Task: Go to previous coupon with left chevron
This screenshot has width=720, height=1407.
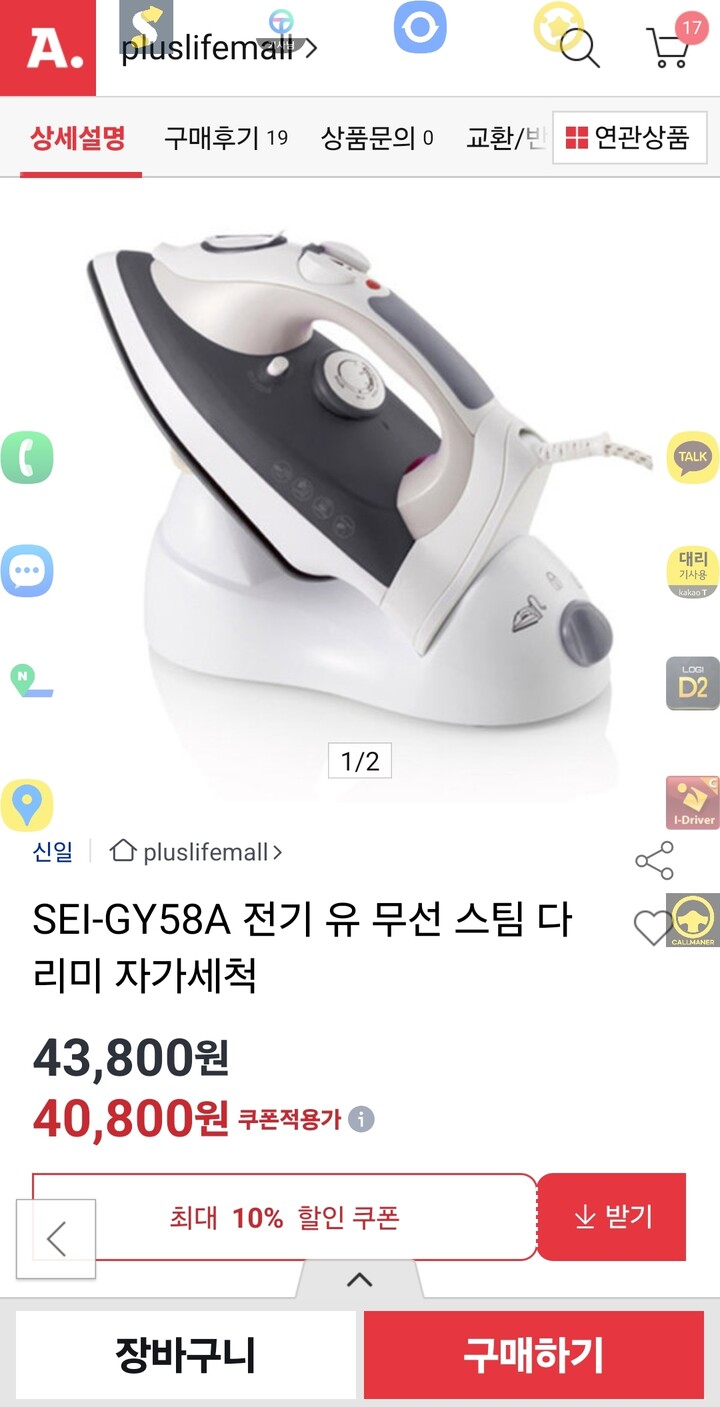Action: tap(56, 1237)
